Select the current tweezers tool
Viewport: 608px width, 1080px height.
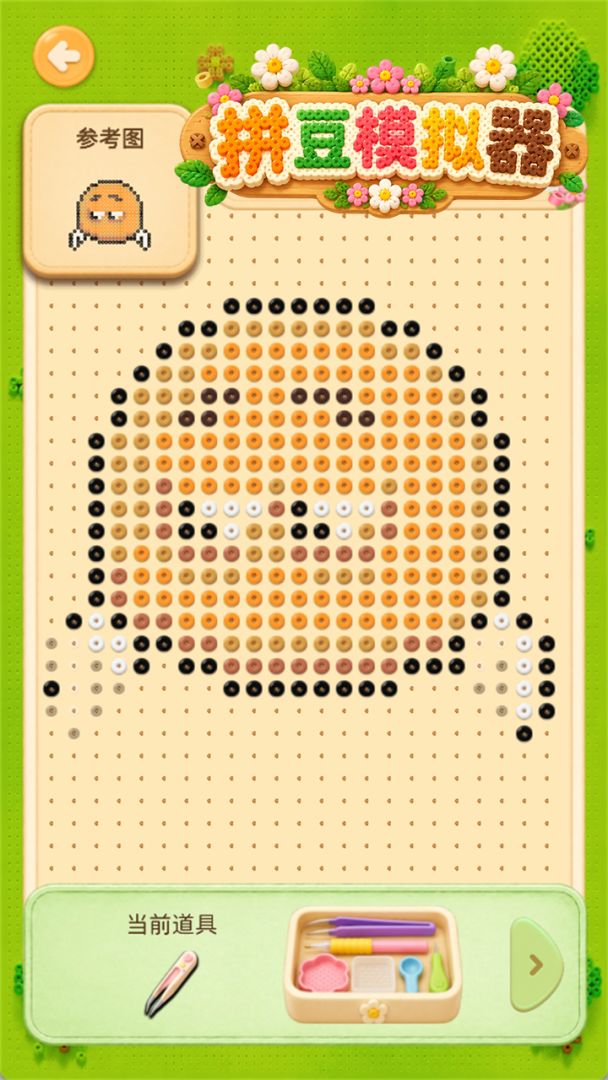click(x=171, y=983)
